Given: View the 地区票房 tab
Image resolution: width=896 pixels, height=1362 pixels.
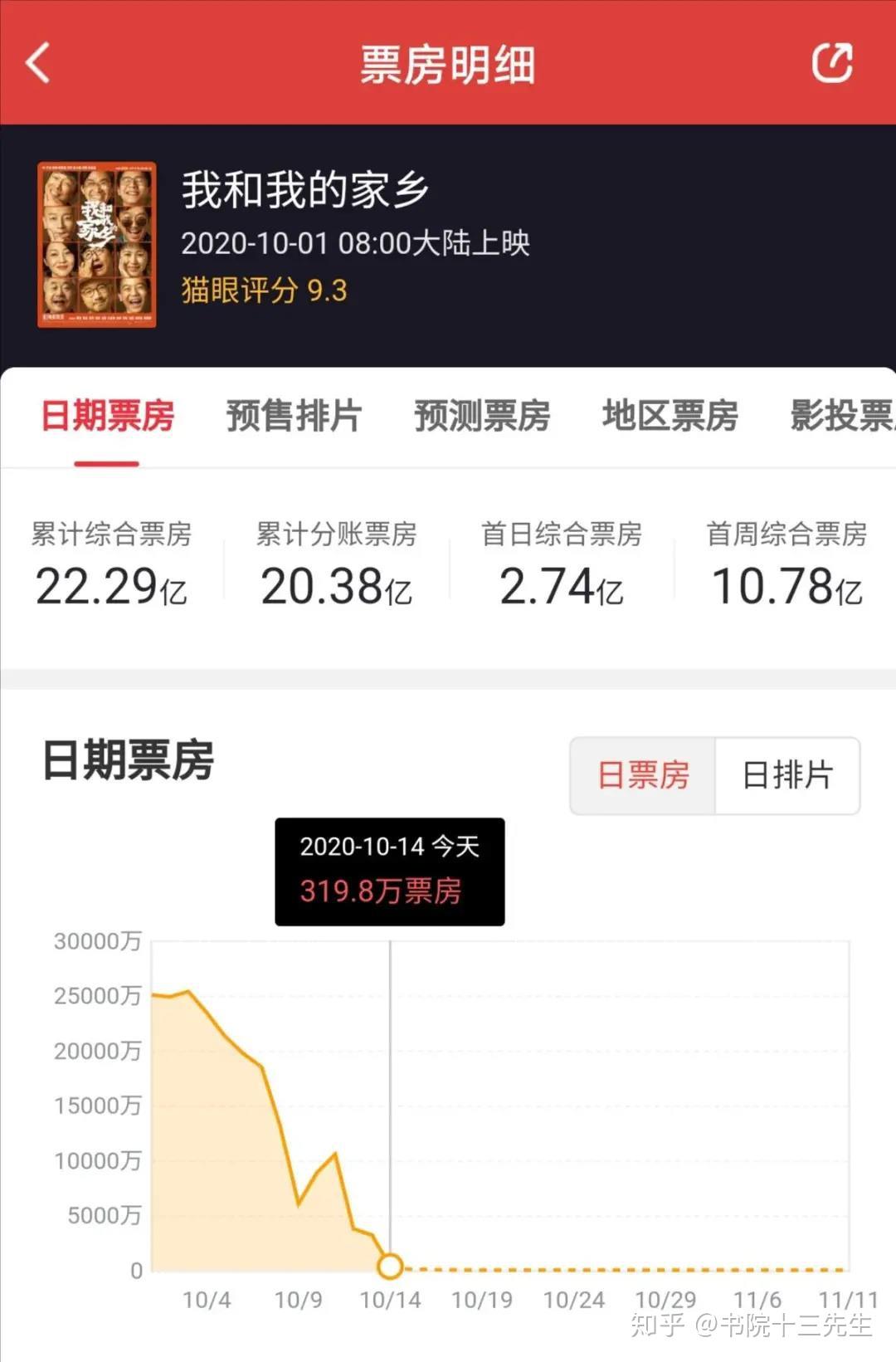Looking at the screenshot, I should (670, 416).
